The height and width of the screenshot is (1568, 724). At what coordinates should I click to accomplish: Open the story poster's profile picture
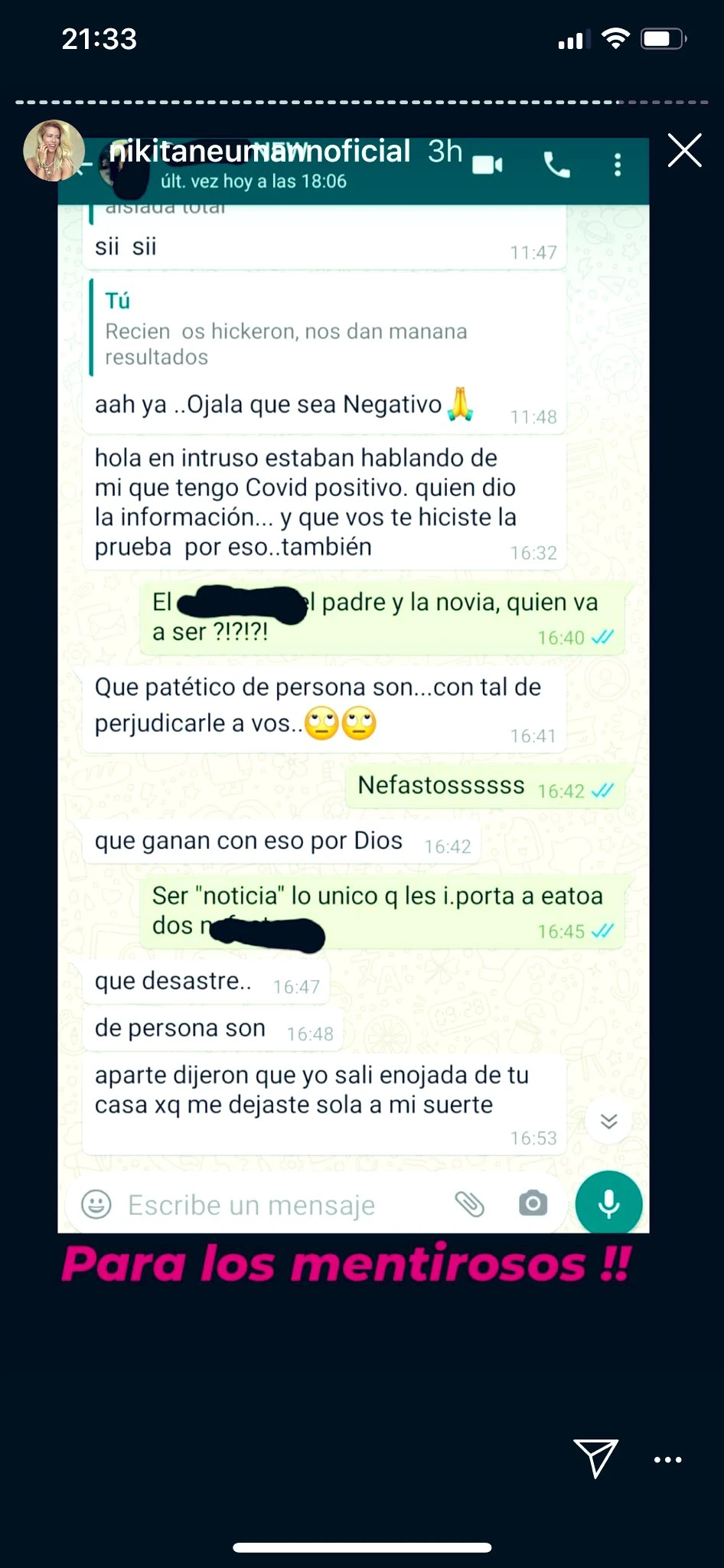(54, 151)
